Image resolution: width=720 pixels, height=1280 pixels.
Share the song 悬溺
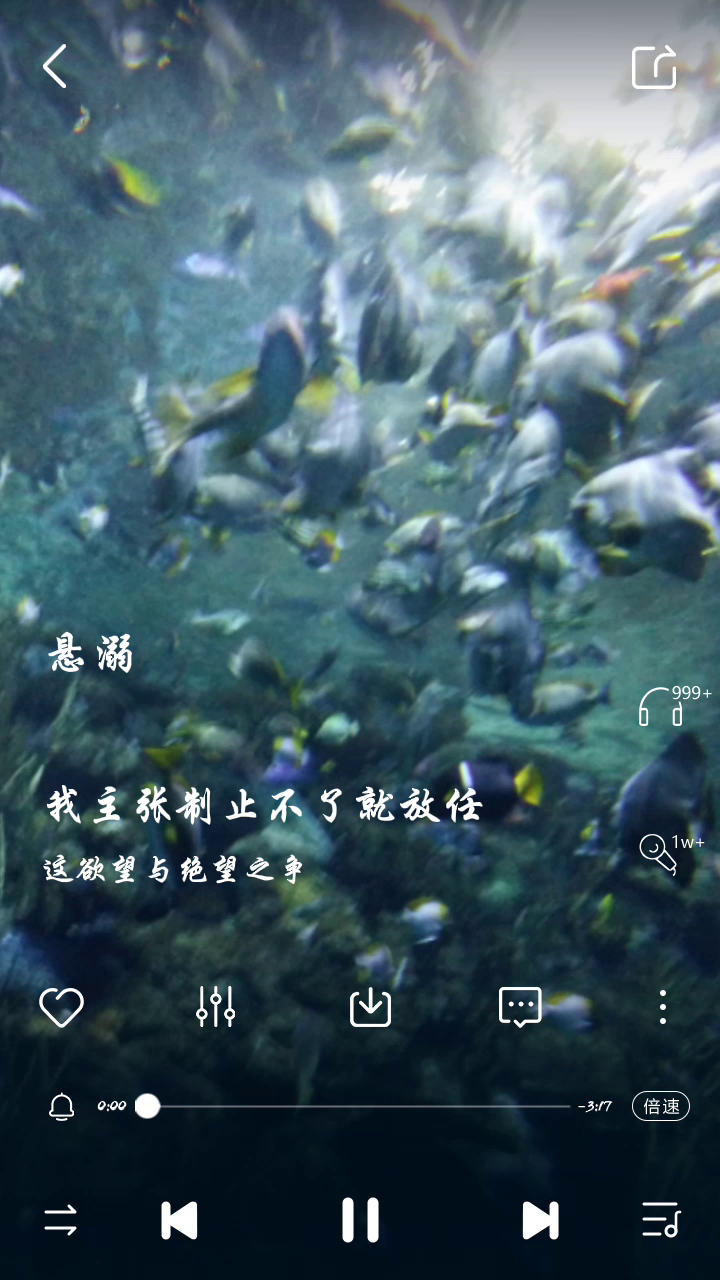(654, 67)
